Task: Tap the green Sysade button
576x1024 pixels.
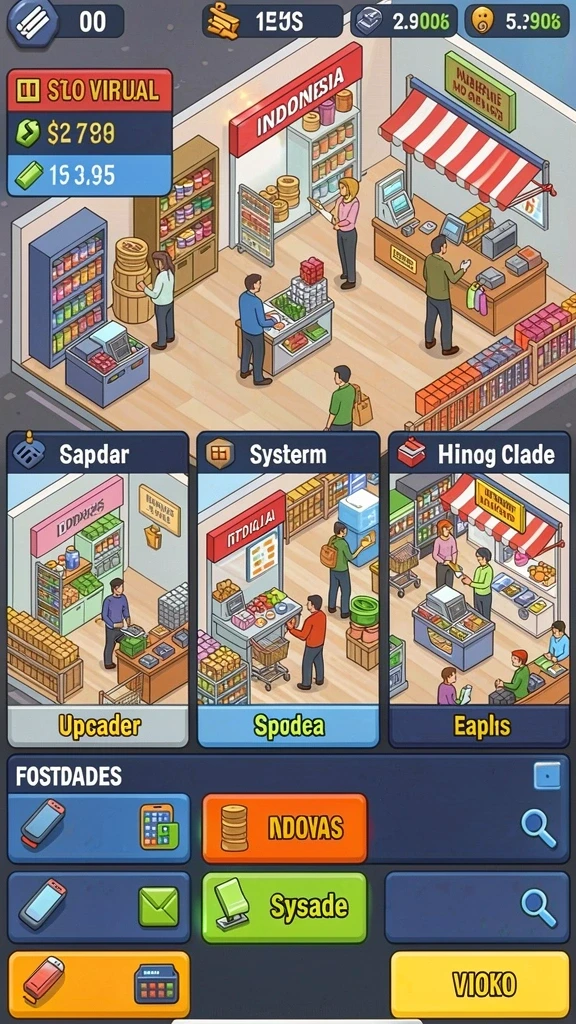Action: click(285, 907)
